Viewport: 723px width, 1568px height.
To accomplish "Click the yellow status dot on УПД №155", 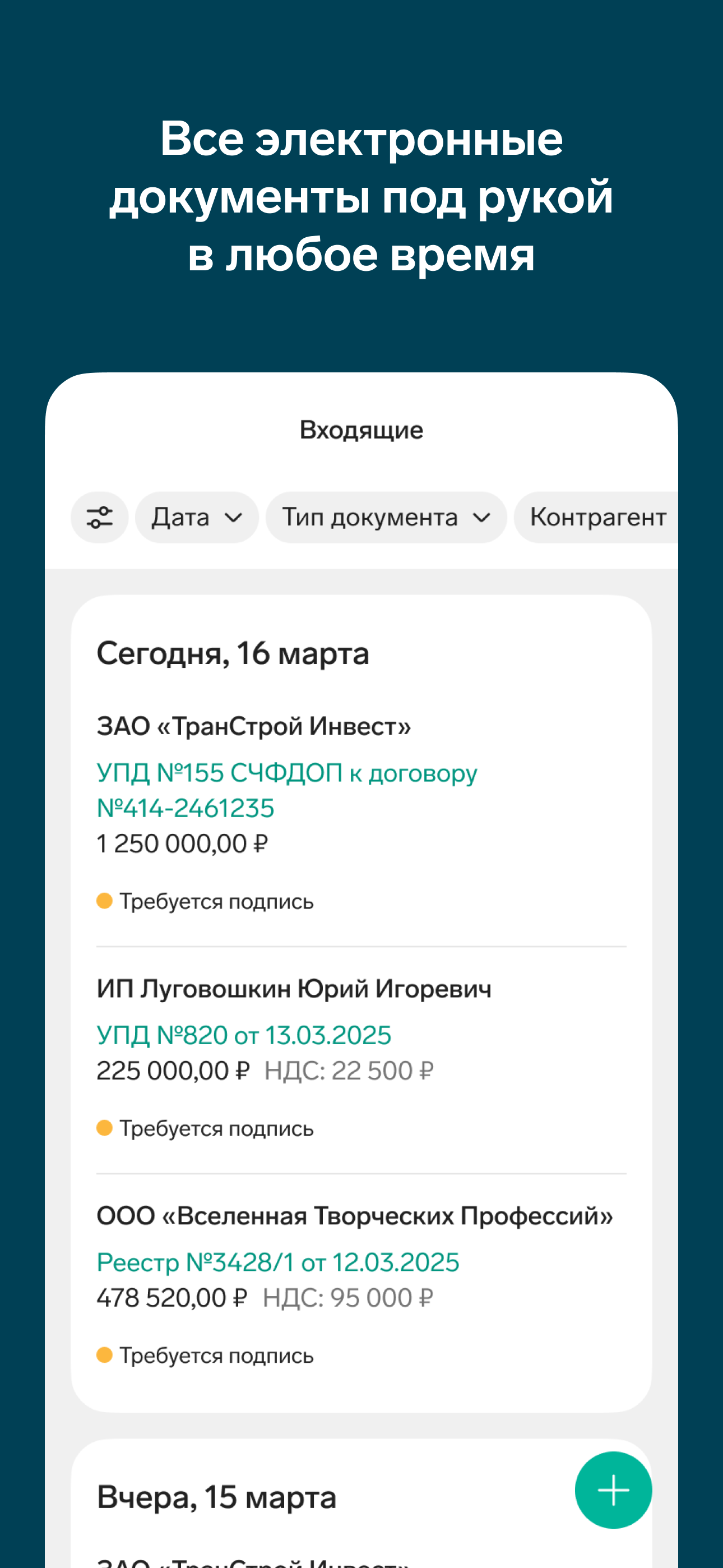I will pyautogui.click(x=105, y=901).
